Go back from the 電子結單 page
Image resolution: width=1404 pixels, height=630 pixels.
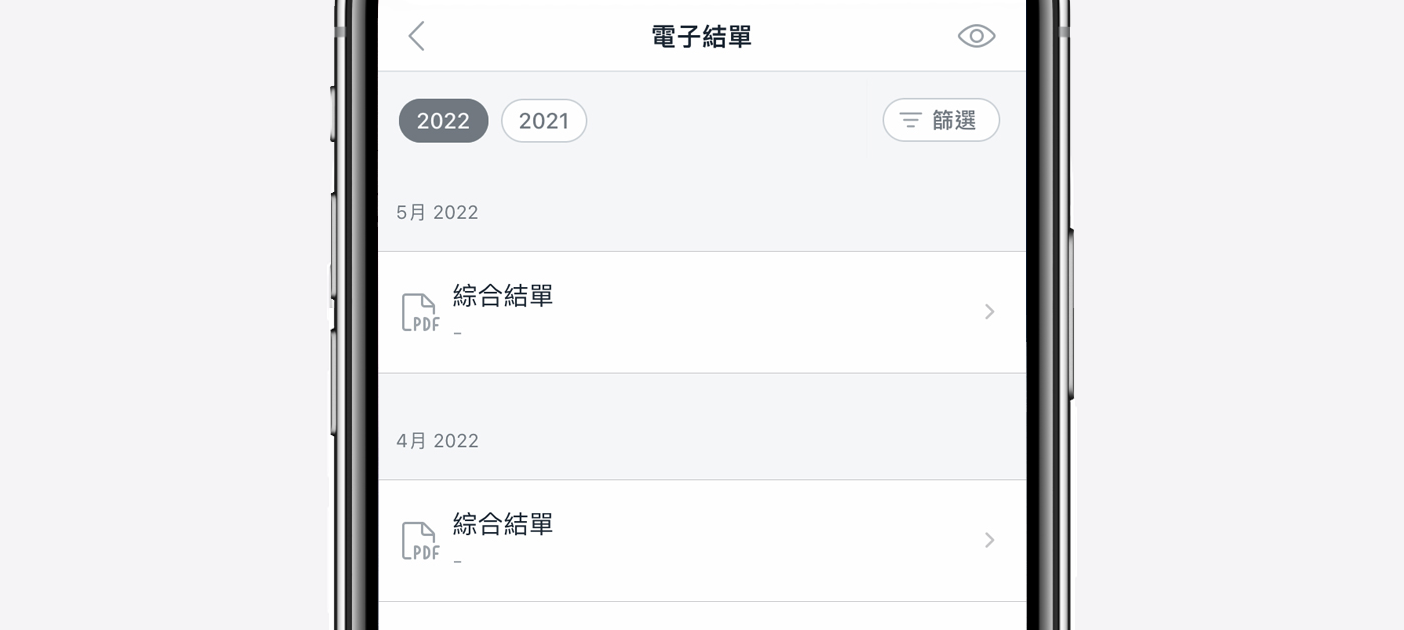[x=417, y=37]
